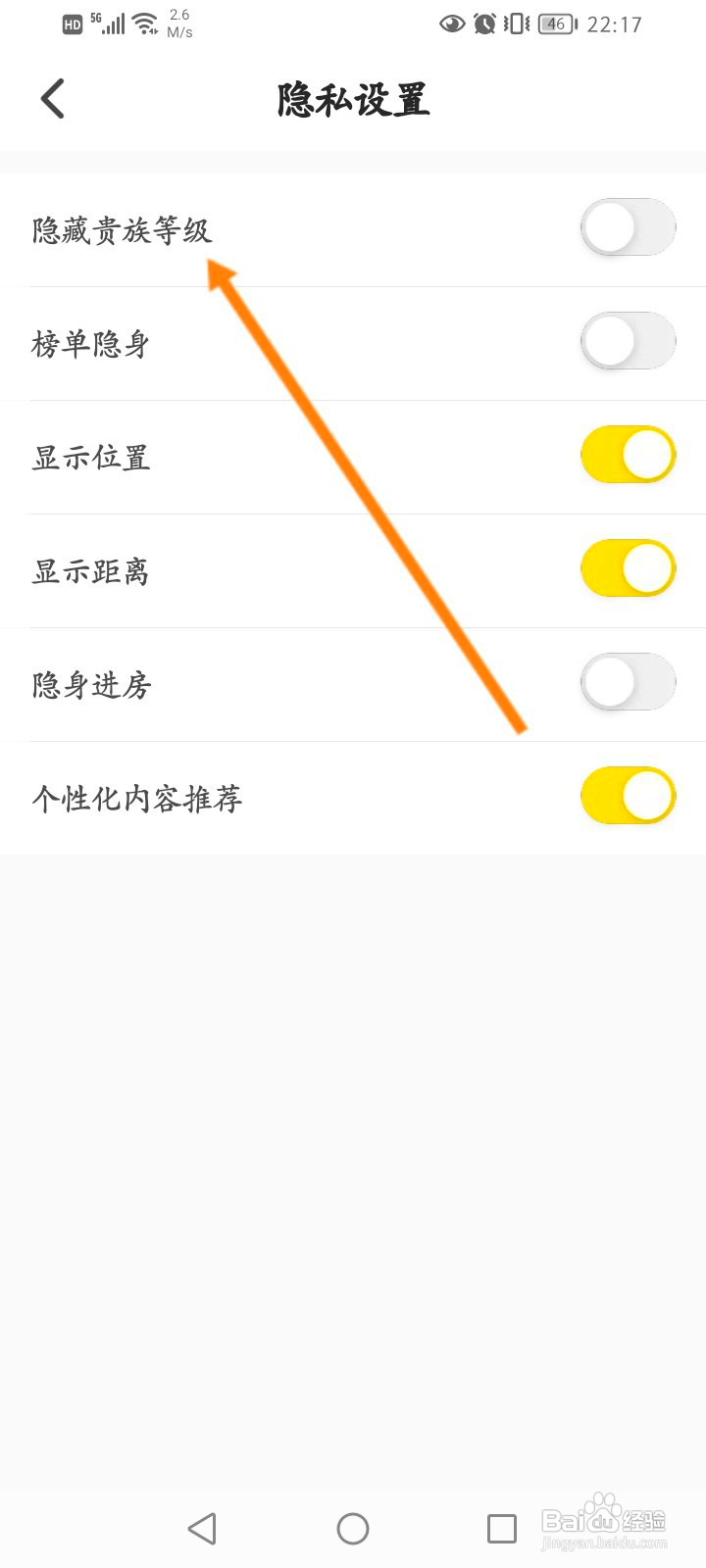The width and height of the screenshot is (706, 1568).
Task: Disable the 显示位置 switch
Action: point(628,454)
